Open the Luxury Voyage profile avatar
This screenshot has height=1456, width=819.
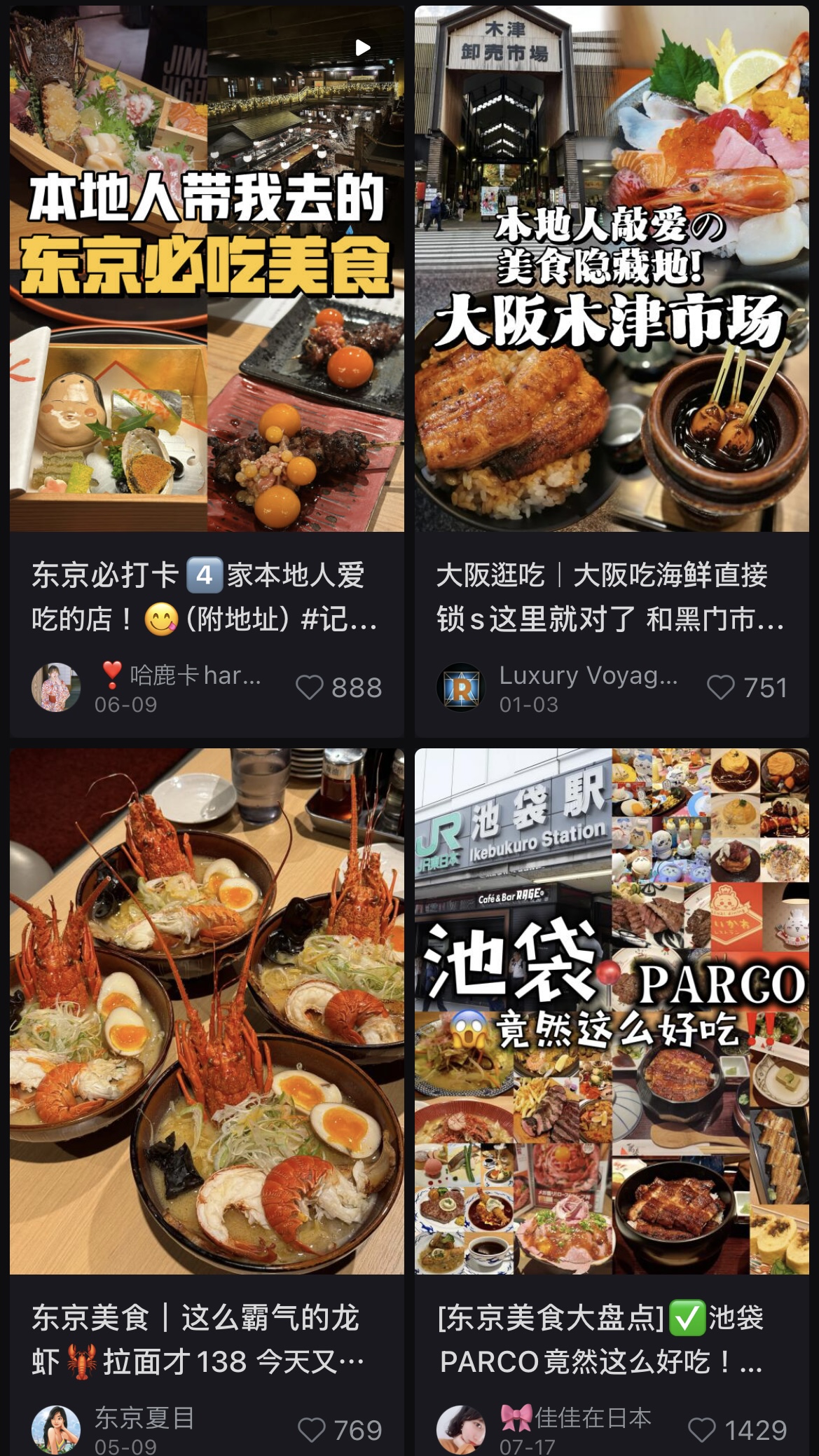tap(461, 687)
